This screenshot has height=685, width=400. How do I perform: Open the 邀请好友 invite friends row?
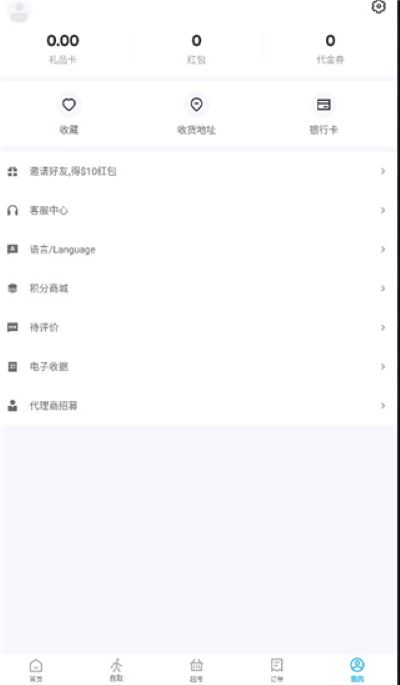197,171
